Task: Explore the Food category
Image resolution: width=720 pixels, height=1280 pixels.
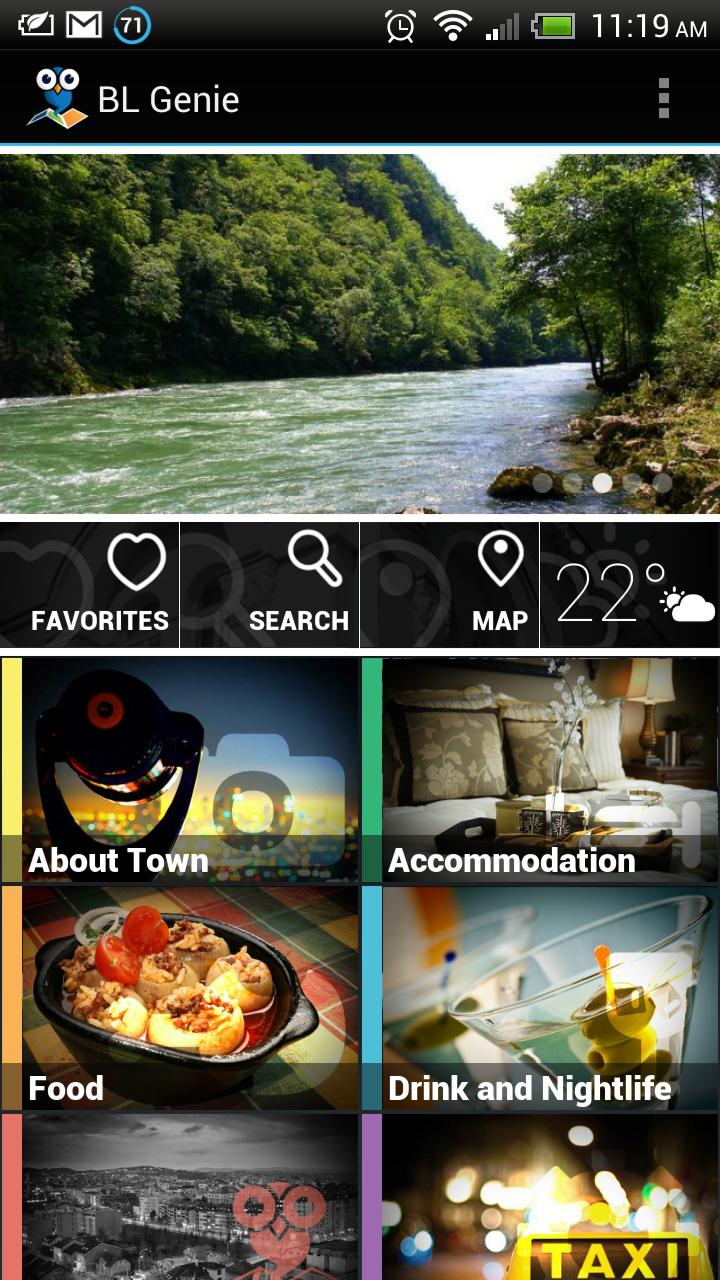Action: tap(180, 997)
